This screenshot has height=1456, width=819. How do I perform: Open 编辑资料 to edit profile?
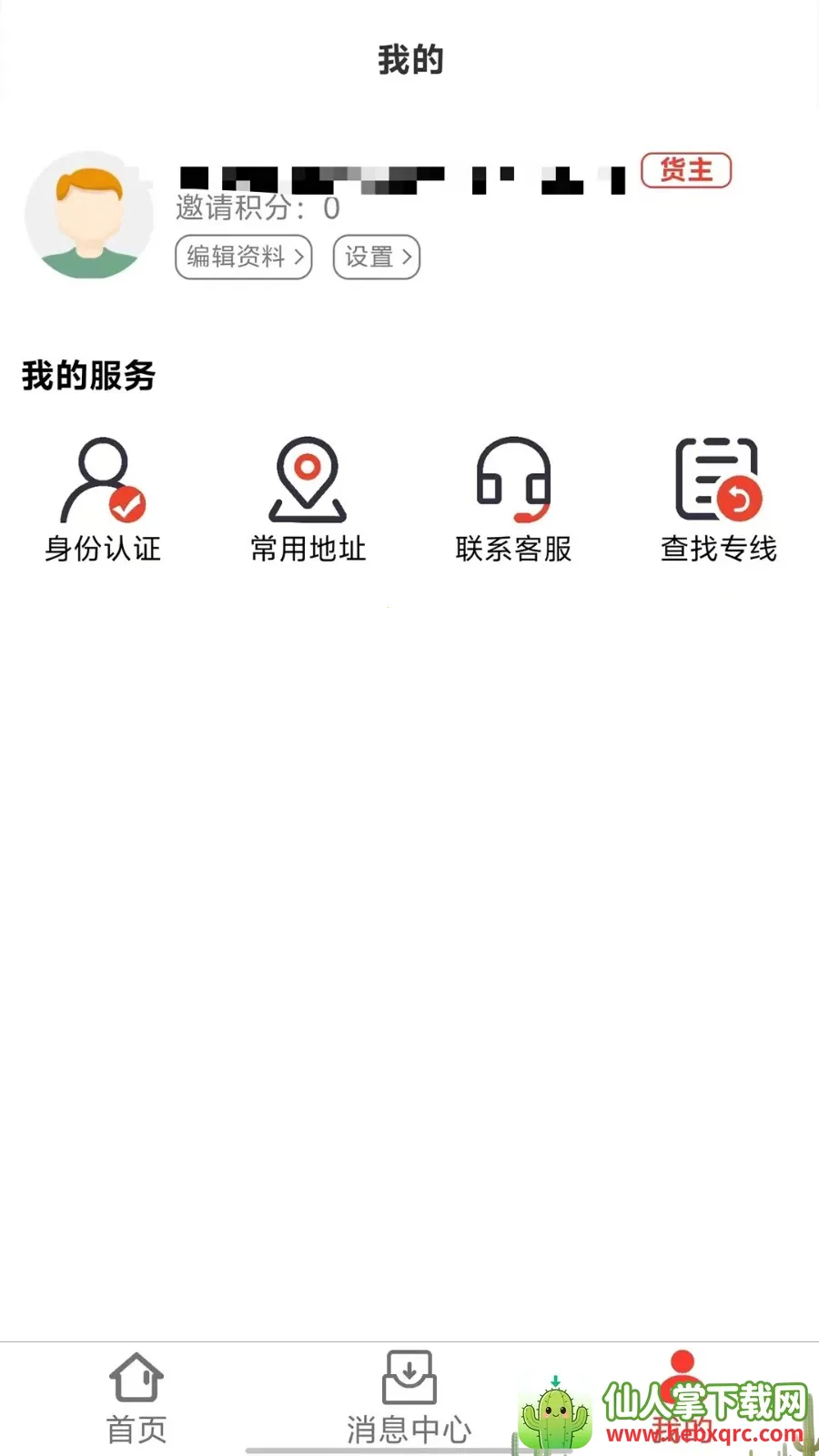point(243,258)
